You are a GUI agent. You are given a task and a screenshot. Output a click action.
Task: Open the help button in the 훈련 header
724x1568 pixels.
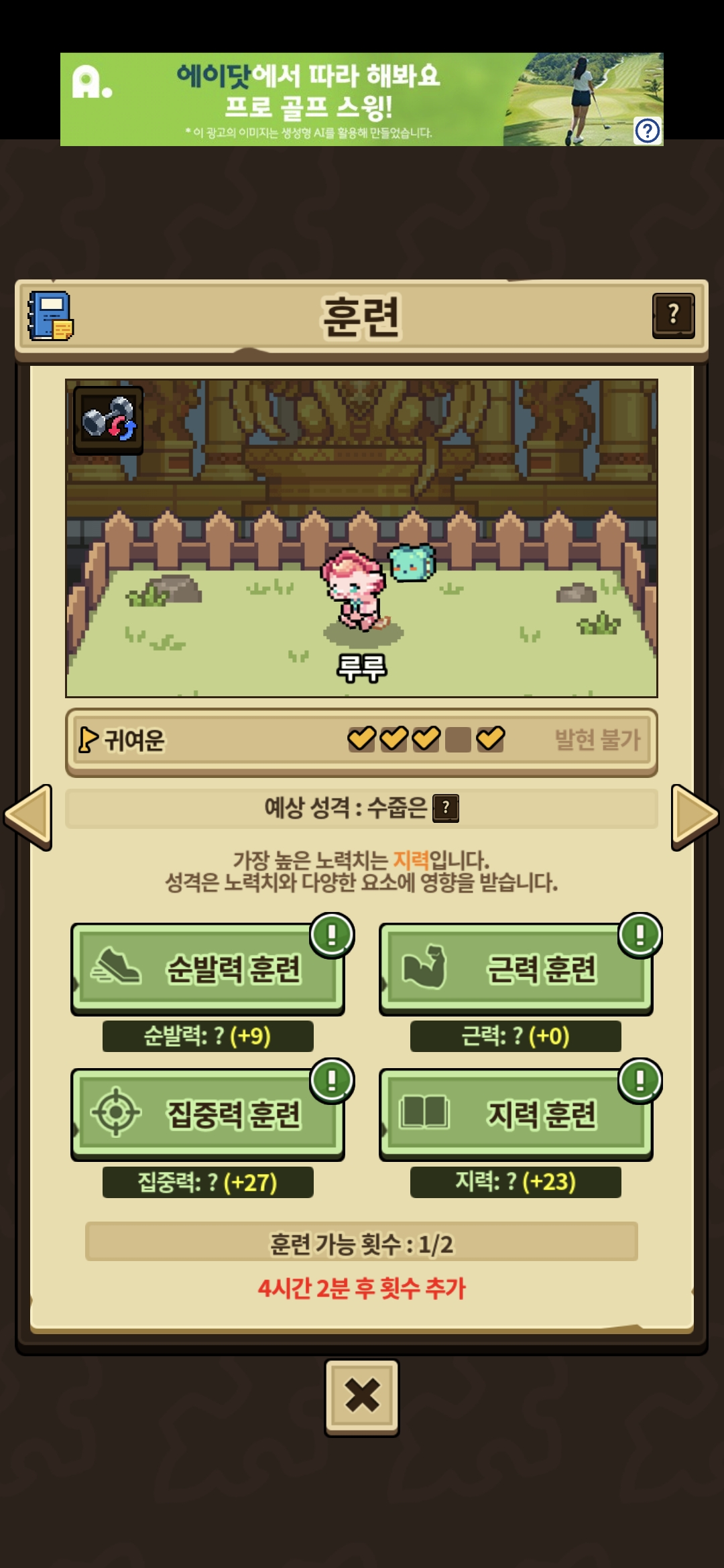pyautogui.click(x=673, y=315)
